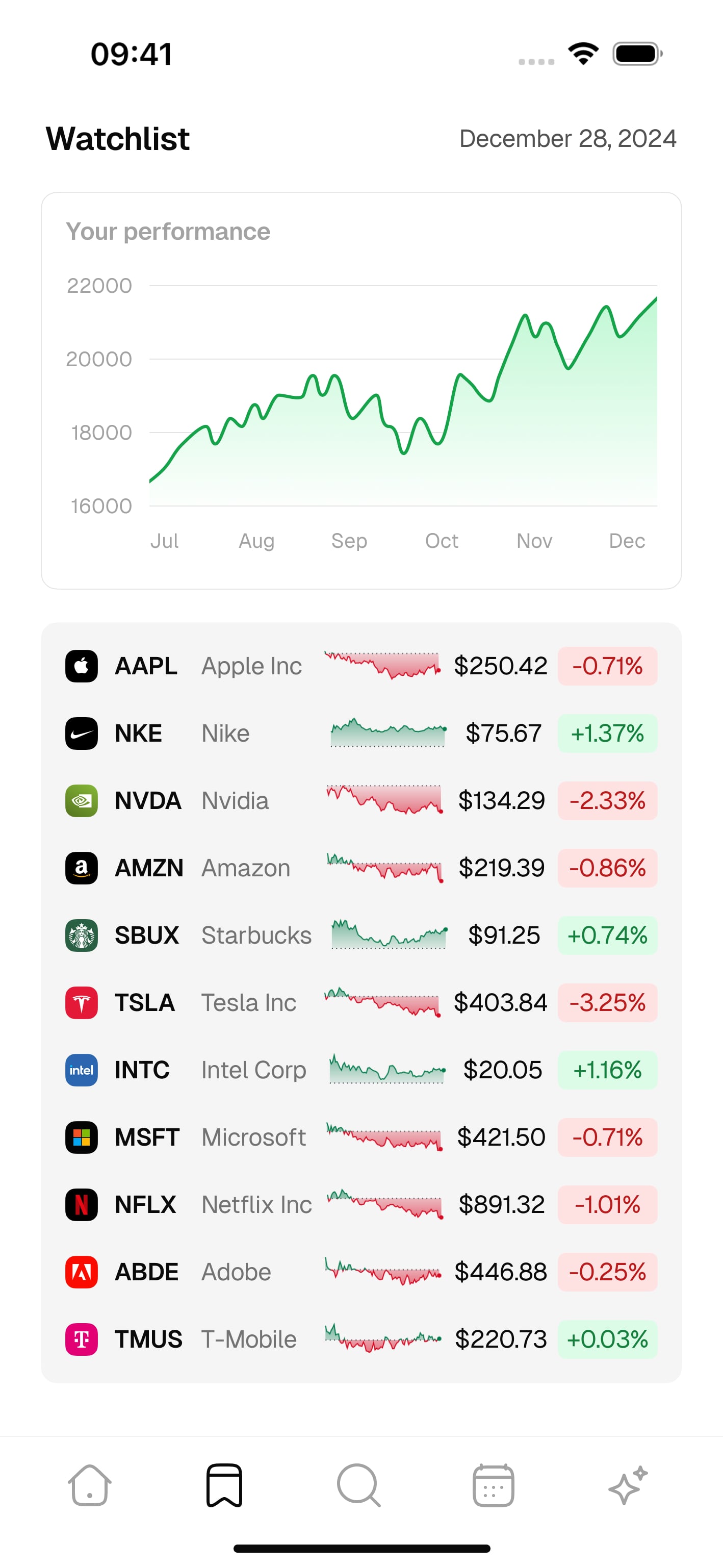The height and width of the screenshot is (1568, 723).
Task: Click the -3.25% change badge for Tesla
Action: pyautogui.click(x=607, y=1002)
